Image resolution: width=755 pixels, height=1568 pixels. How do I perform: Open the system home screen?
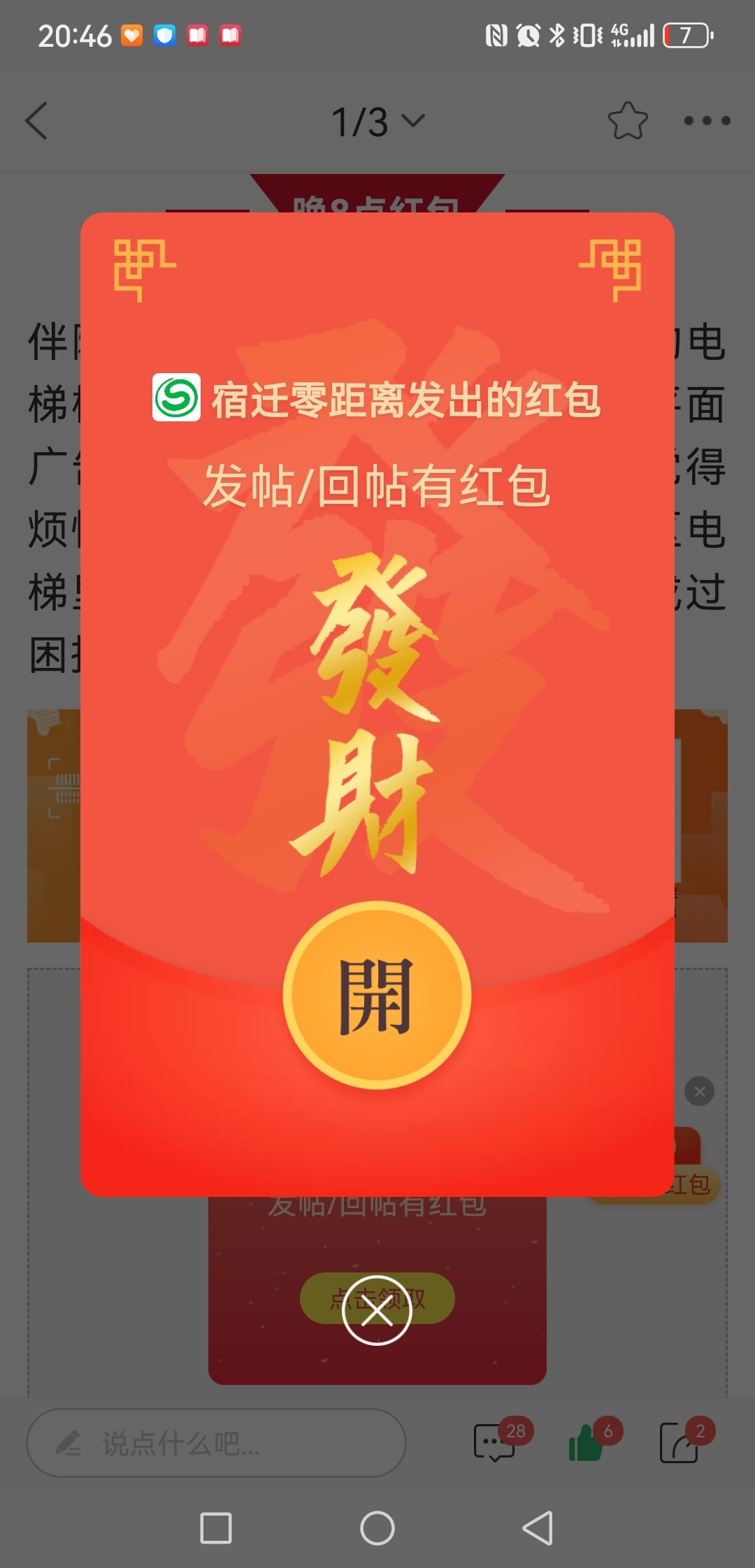[377, 1528]
